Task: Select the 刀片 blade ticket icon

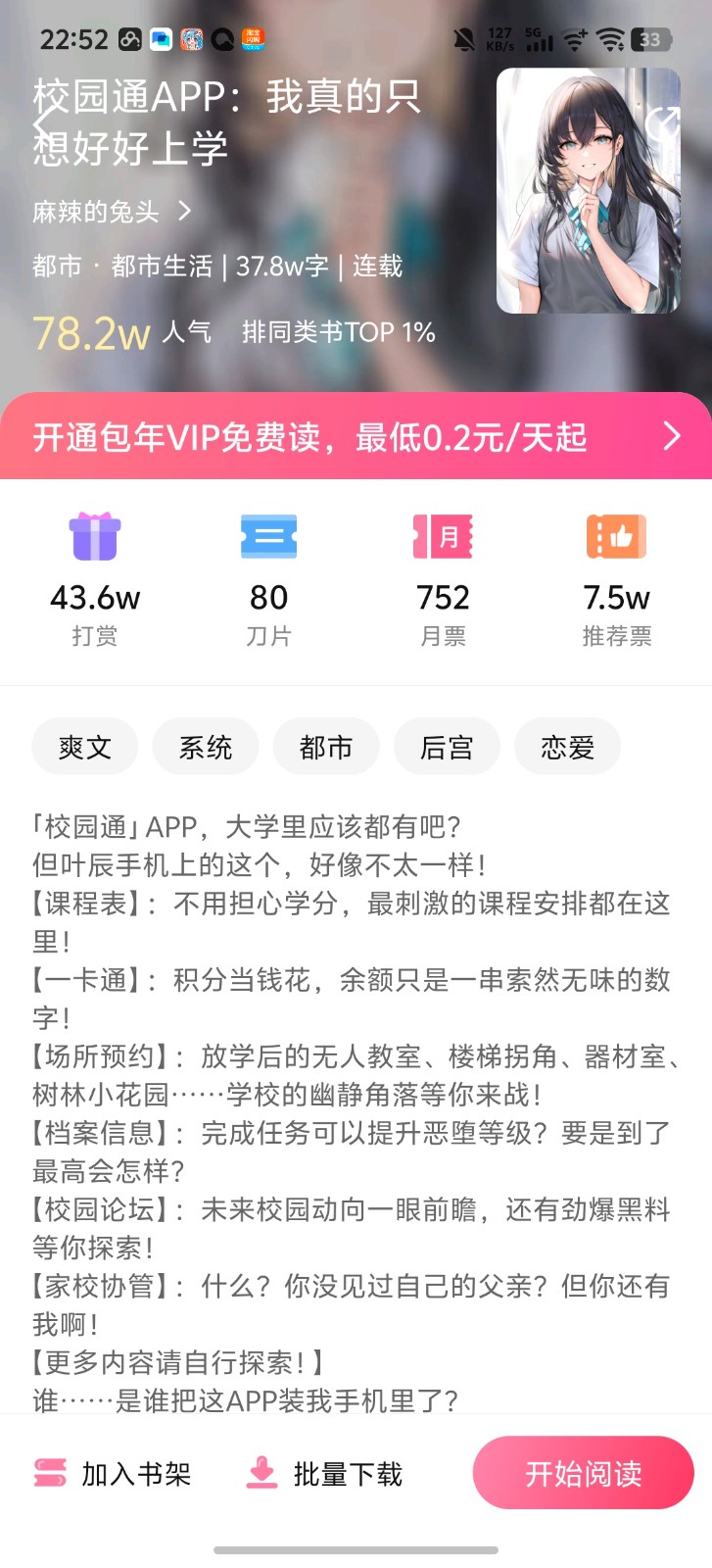Action: coord(268,536)
